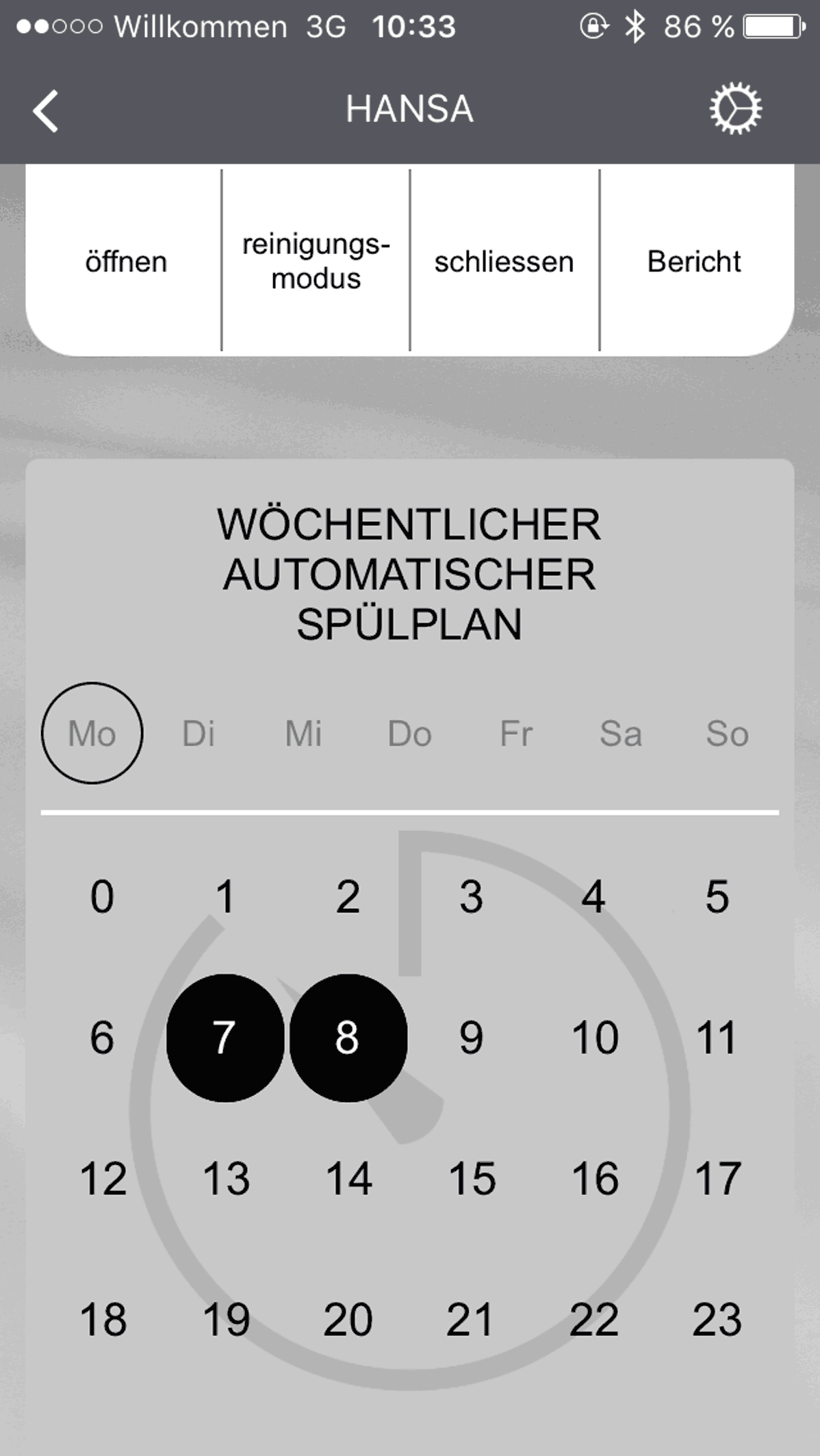Switch to Sa in the weekday row
820x1456 pixels.
coord(621,733)
